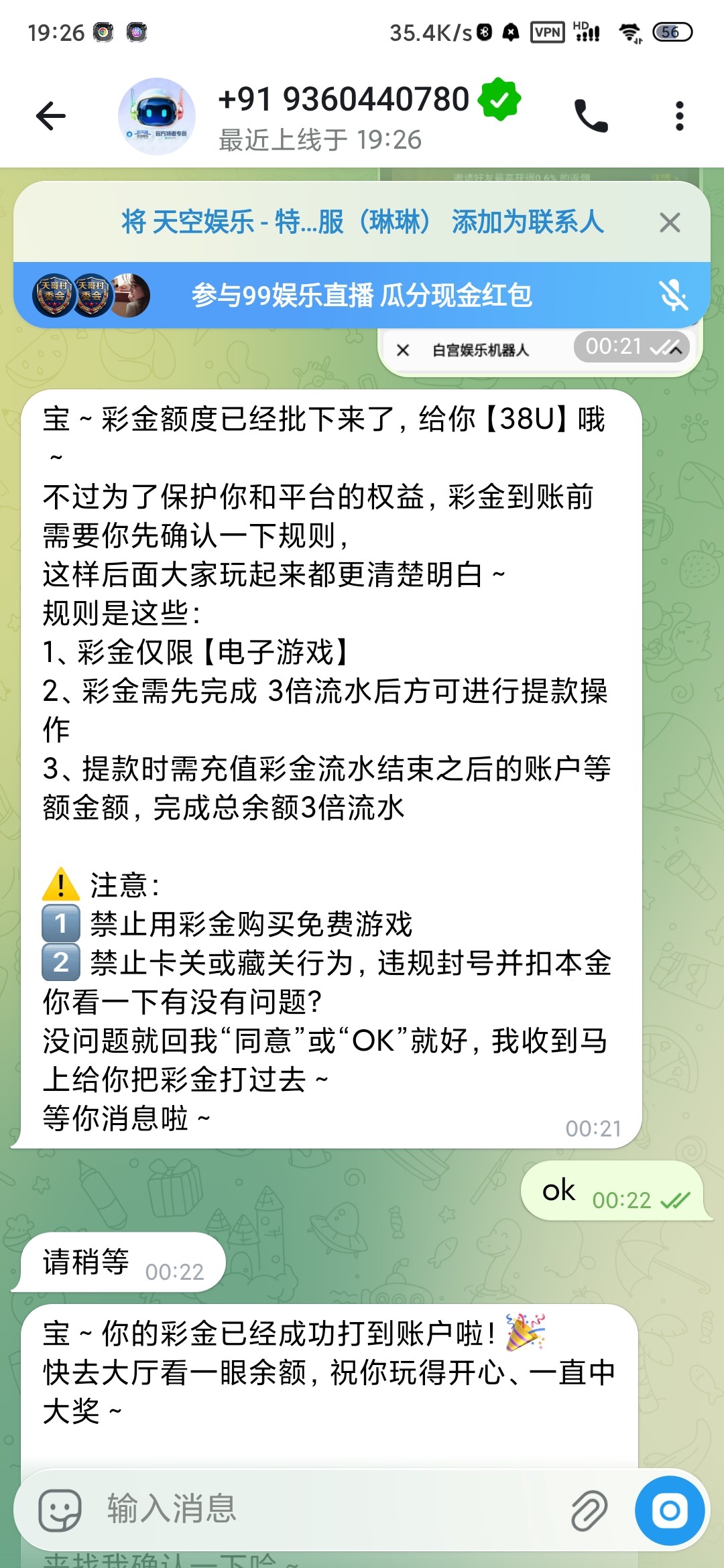Dismiss the add contact banner
The width and height of the screenshot is (724, 1568).
(x=670, y=222)
